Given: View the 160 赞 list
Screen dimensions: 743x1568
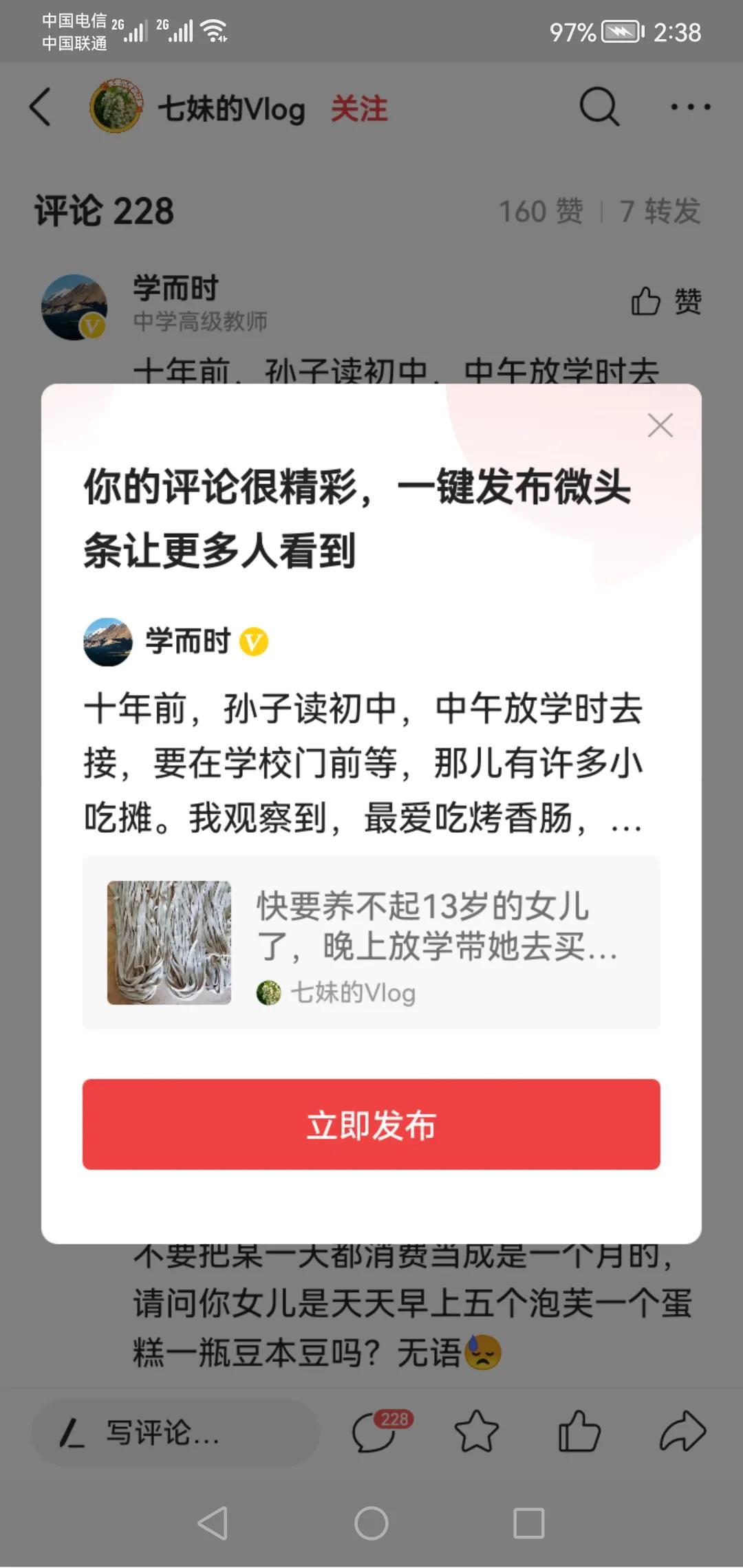Looking at the screenshot, I should (x=541, y=211).
